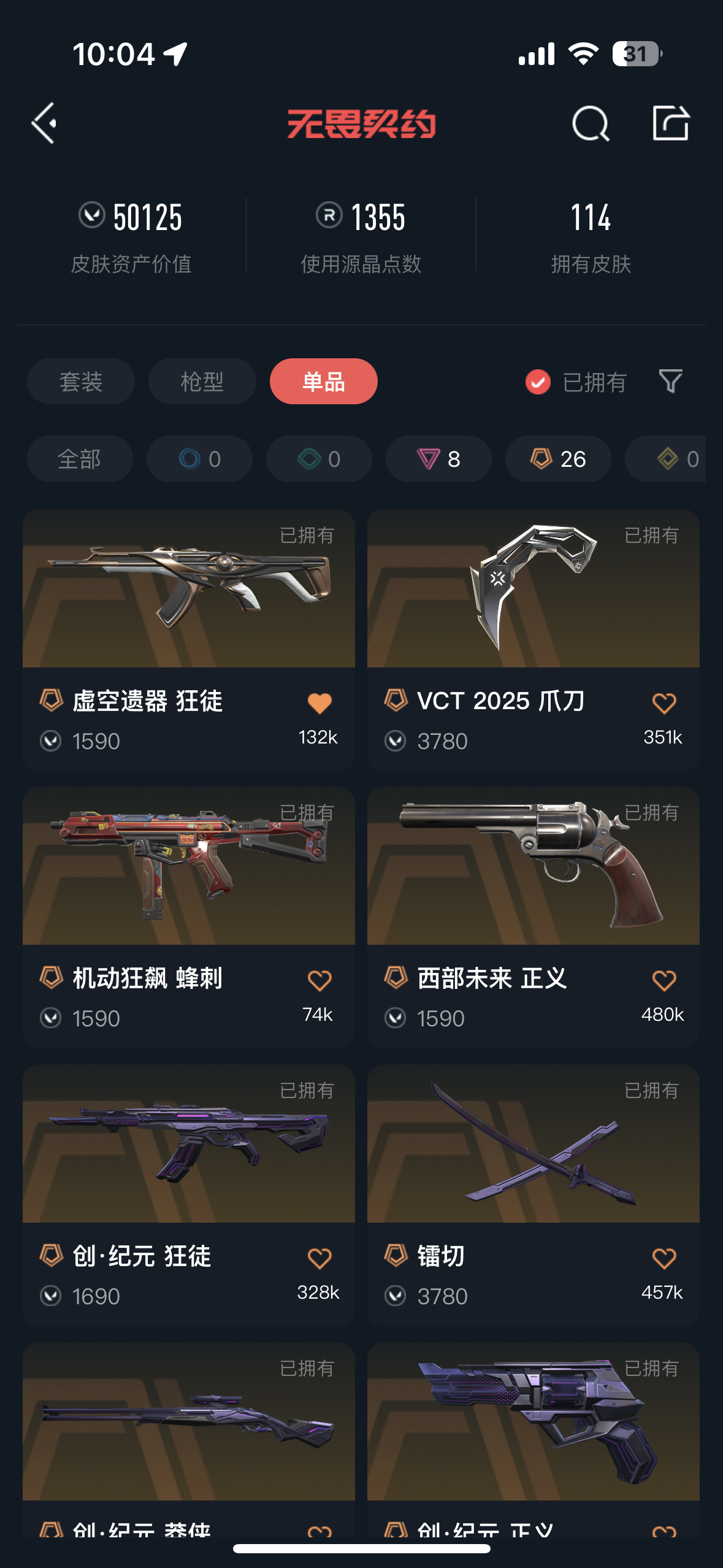Like the 镭切 skin
The image size is (723, 1568).
pyautogui.click(x=664, y=1258)
